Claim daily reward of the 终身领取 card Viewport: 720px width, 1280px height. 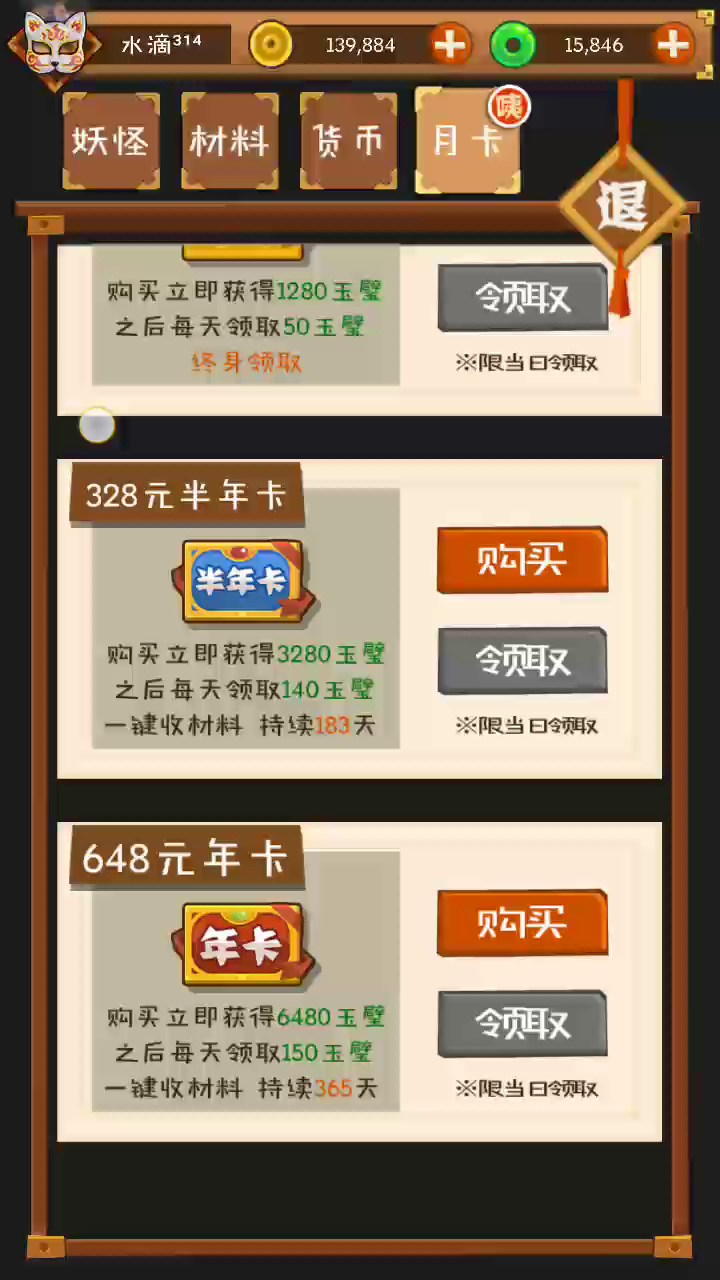(x=522, y=298)
